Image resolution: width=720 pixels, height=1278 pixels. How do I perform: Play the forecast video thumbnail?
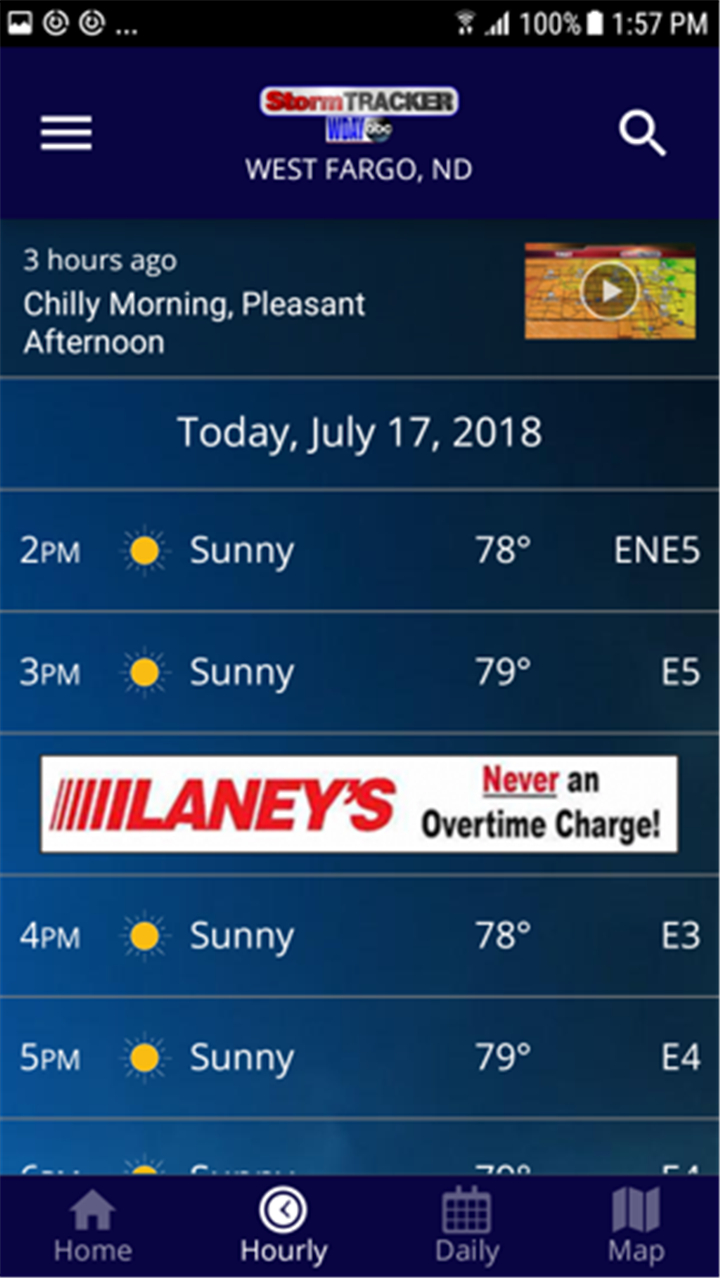[610, 291]
